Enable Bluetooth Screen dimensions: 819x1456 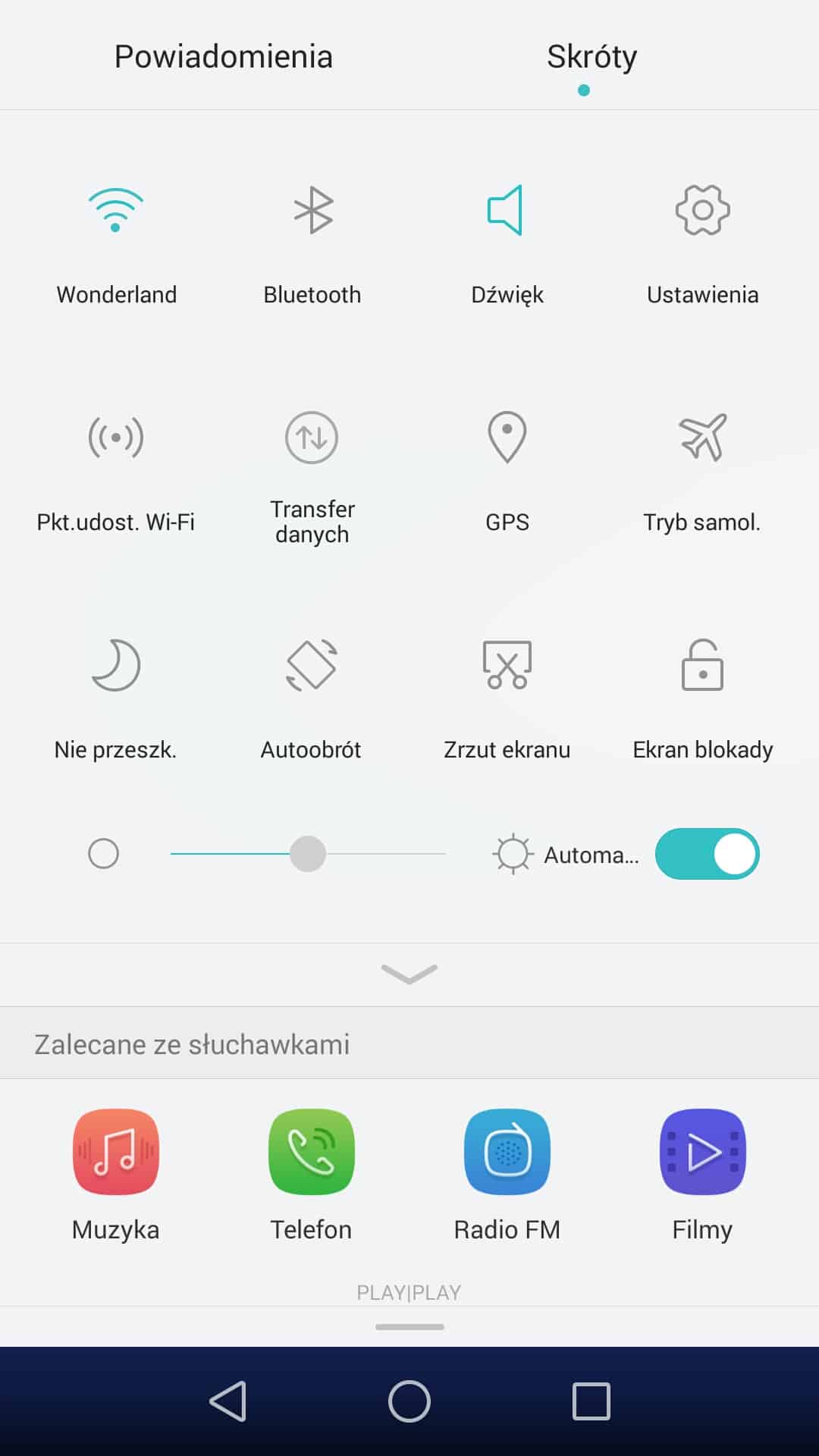(x=312, y=211)
